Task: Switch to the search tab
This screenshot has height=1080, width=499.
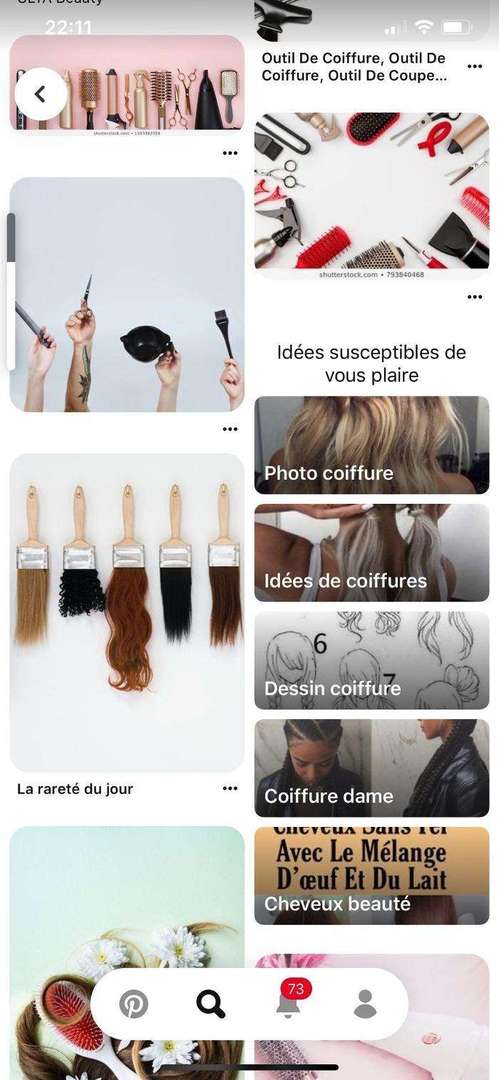Action: (211, 1004)
